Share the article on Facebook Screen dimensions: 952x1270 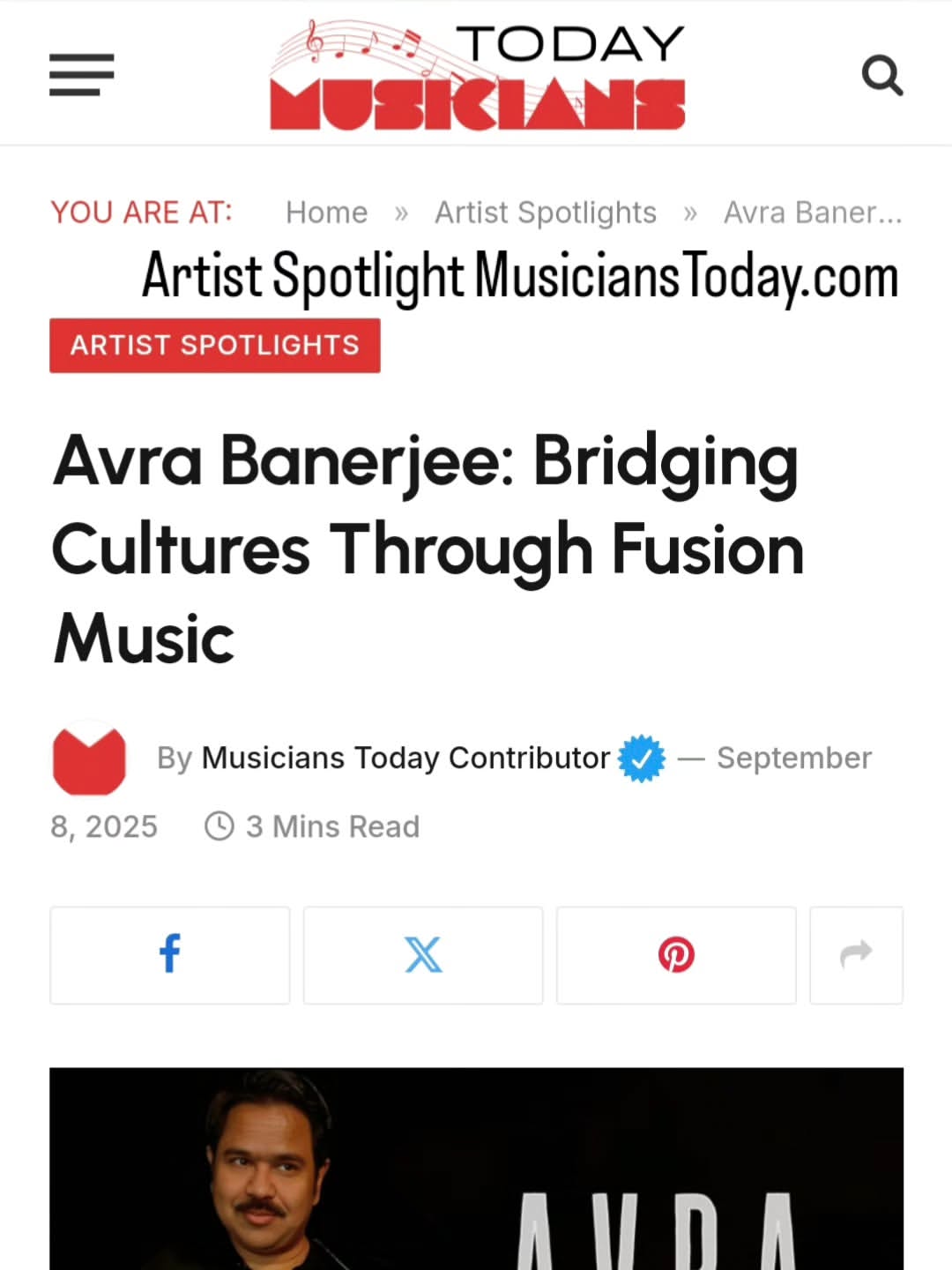pos(170,954)
